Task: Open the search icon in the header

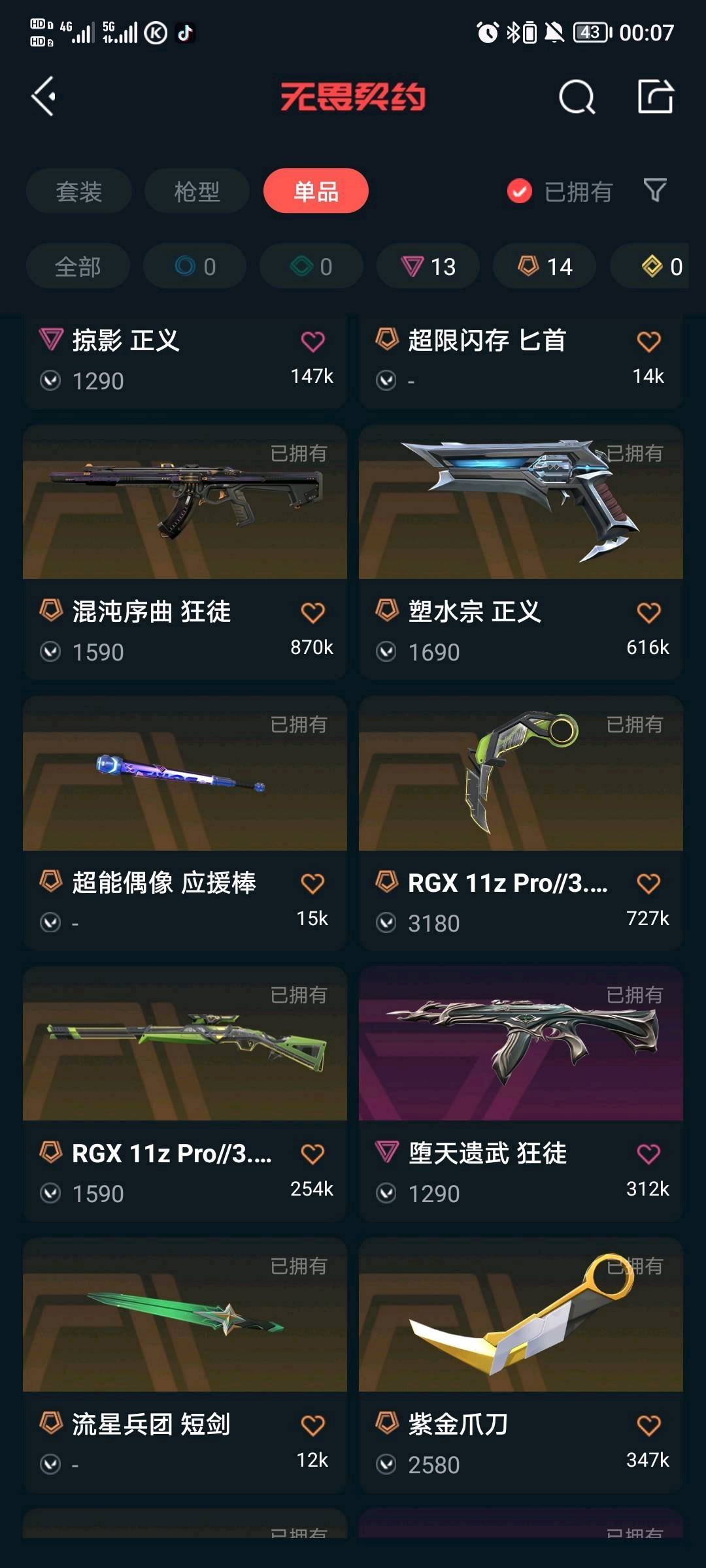Action: (577, 97)
